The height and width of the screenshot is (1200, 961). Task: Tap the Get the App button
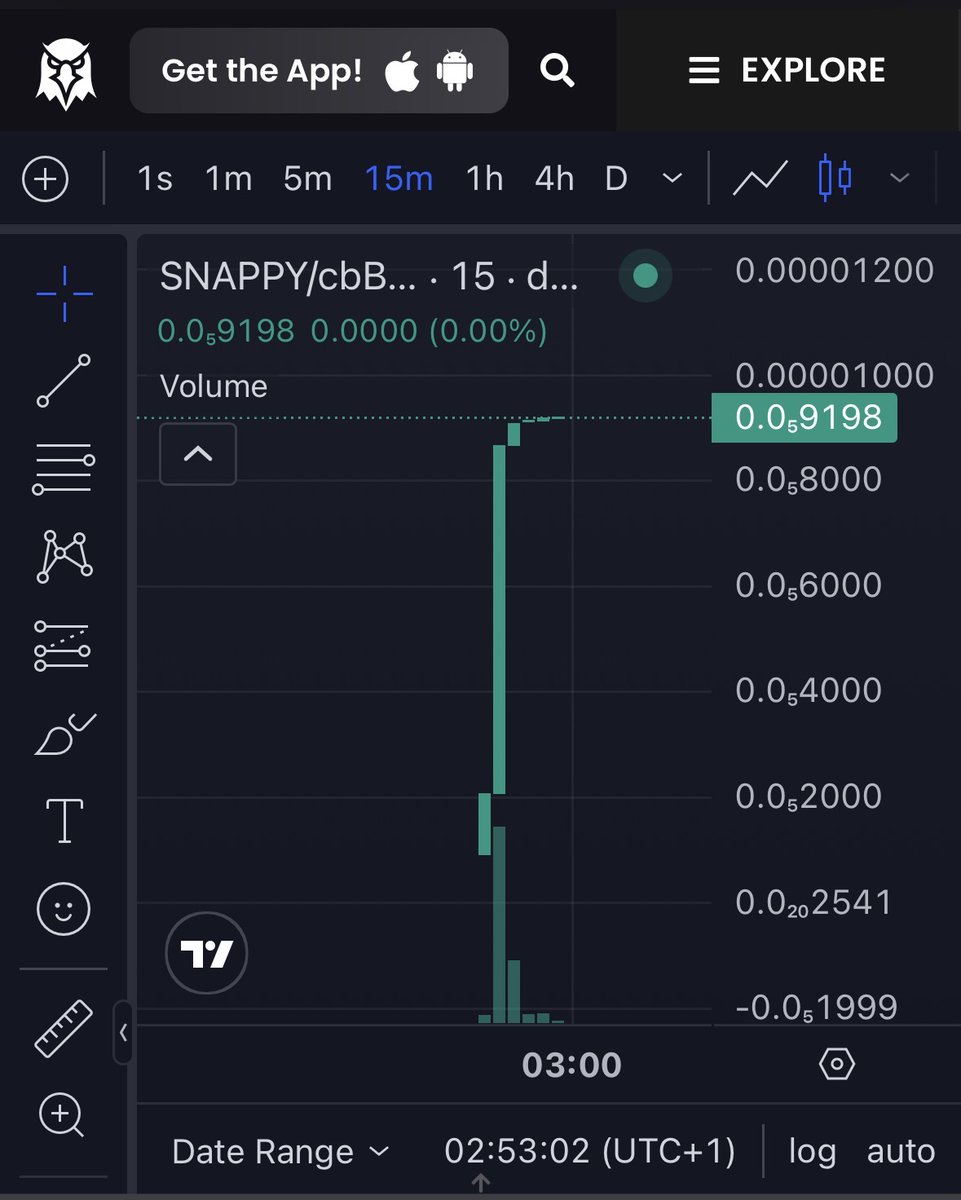tap(319, 70)
